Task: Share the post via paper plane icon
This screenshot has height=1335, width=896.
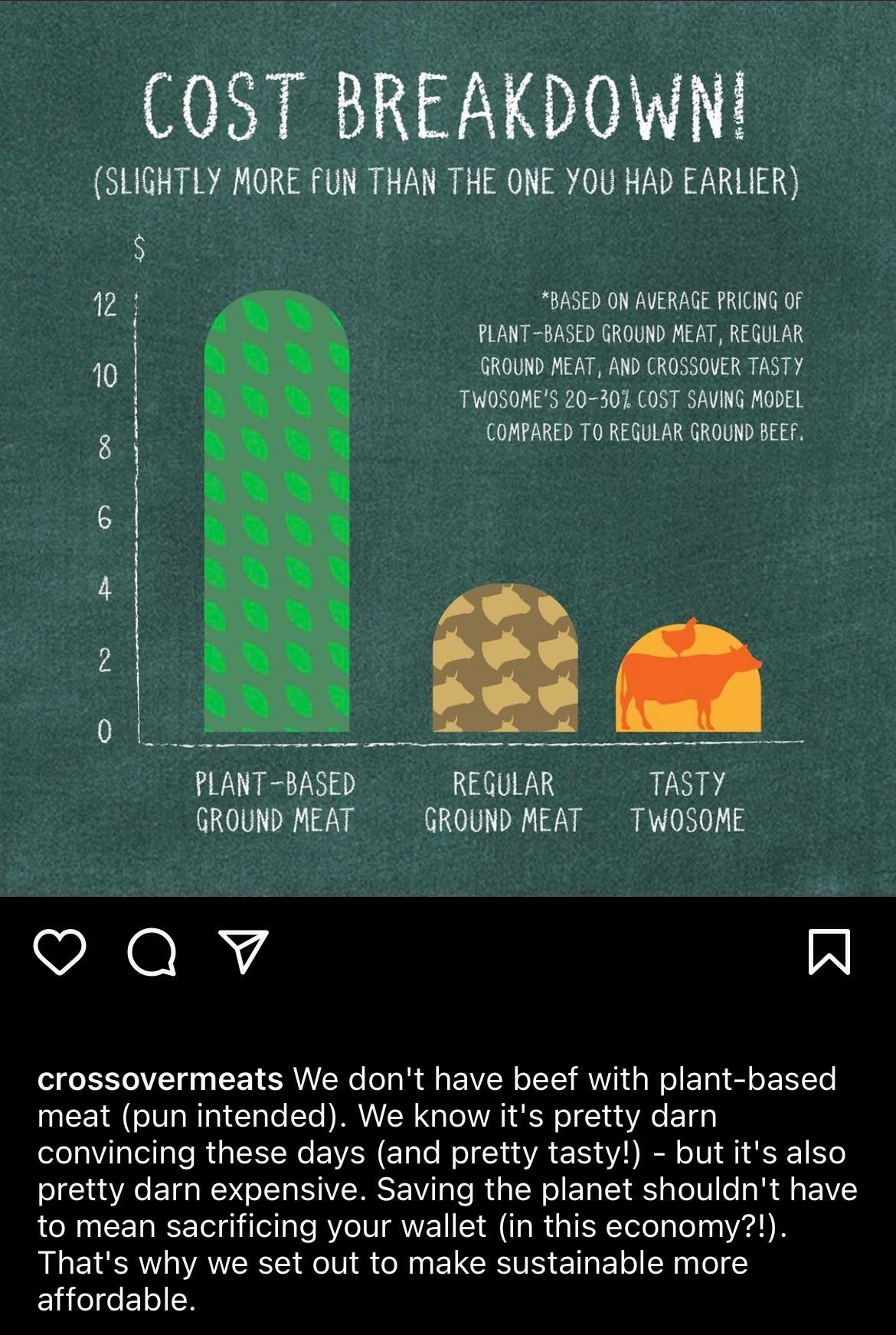Action: pyautogui.click(x=244, y=952)
